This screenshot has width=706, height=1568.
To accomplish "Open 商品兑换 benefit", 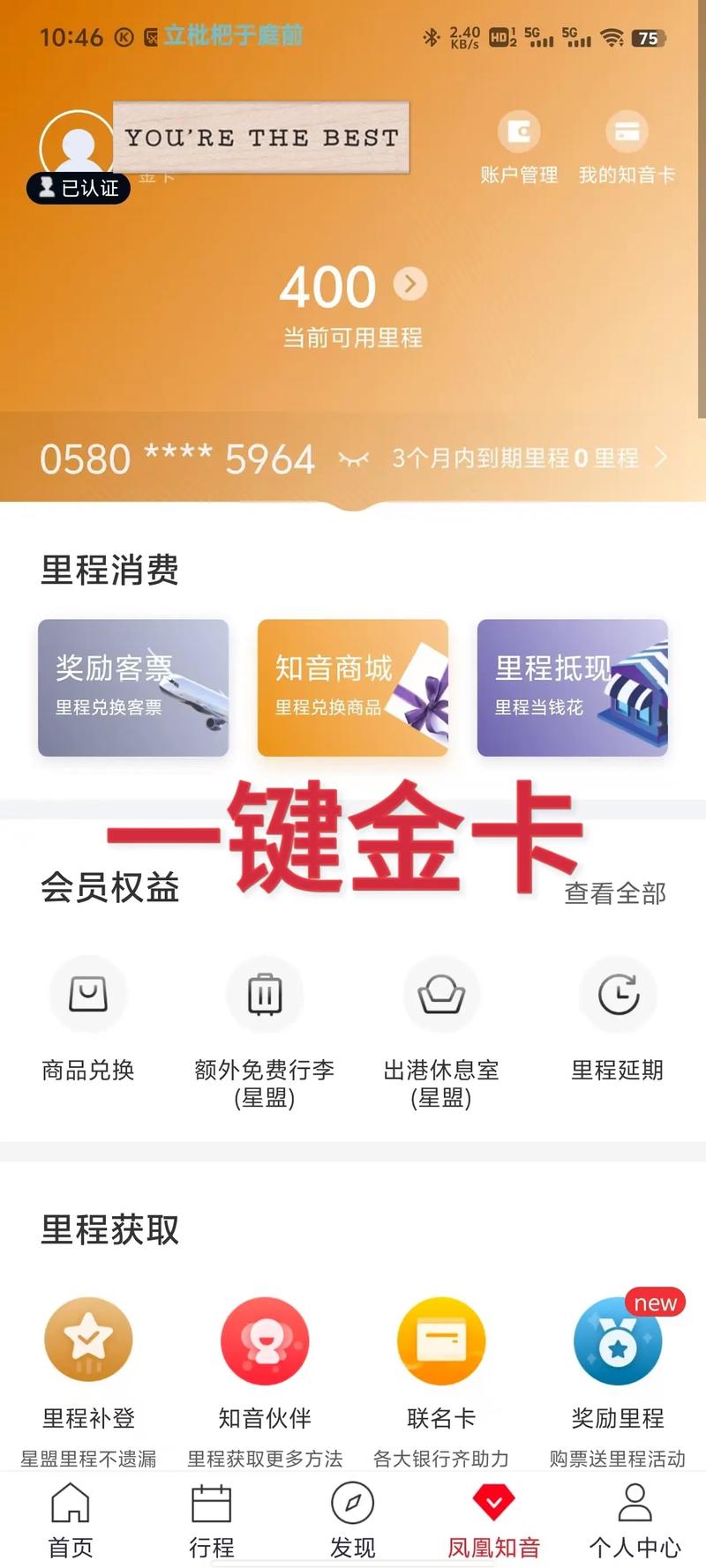I will [x=88, y=1019].
